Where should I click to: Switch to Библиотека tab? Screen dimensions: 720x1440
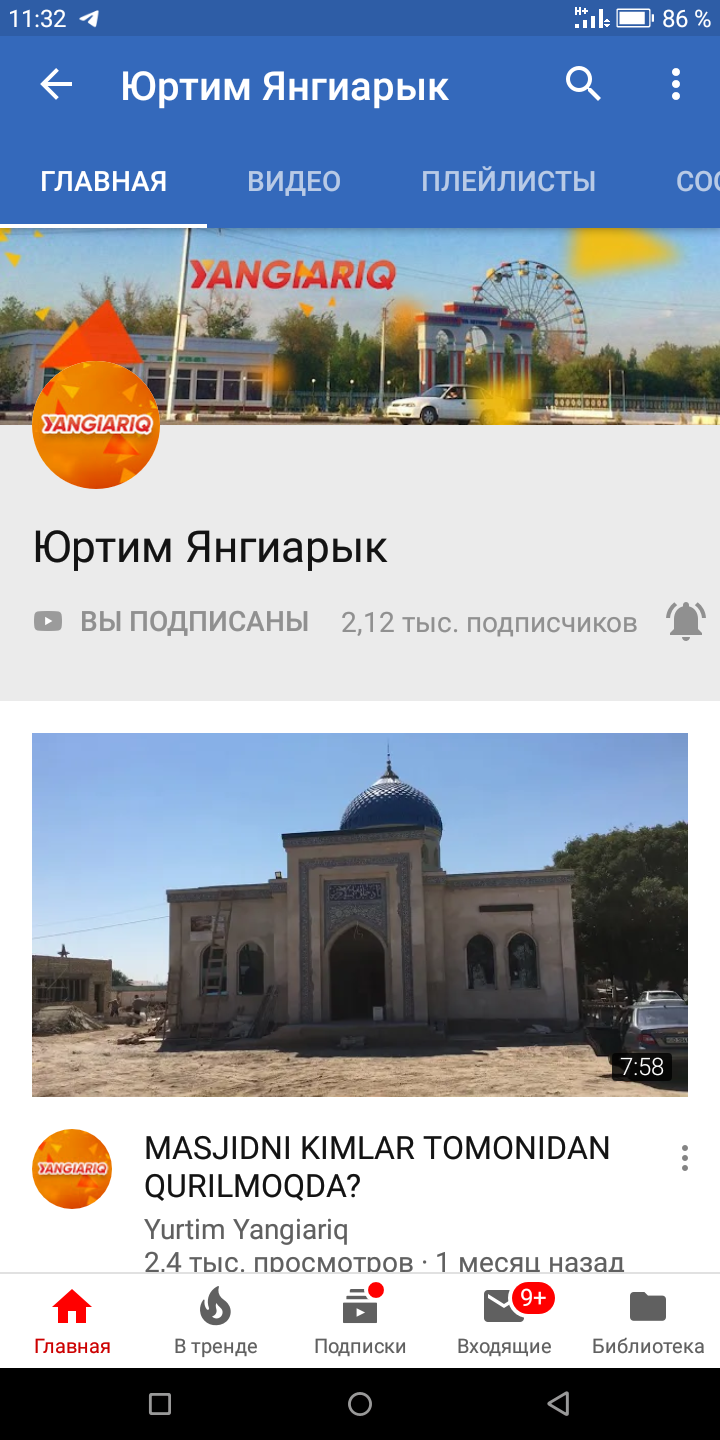(648, 1320)
